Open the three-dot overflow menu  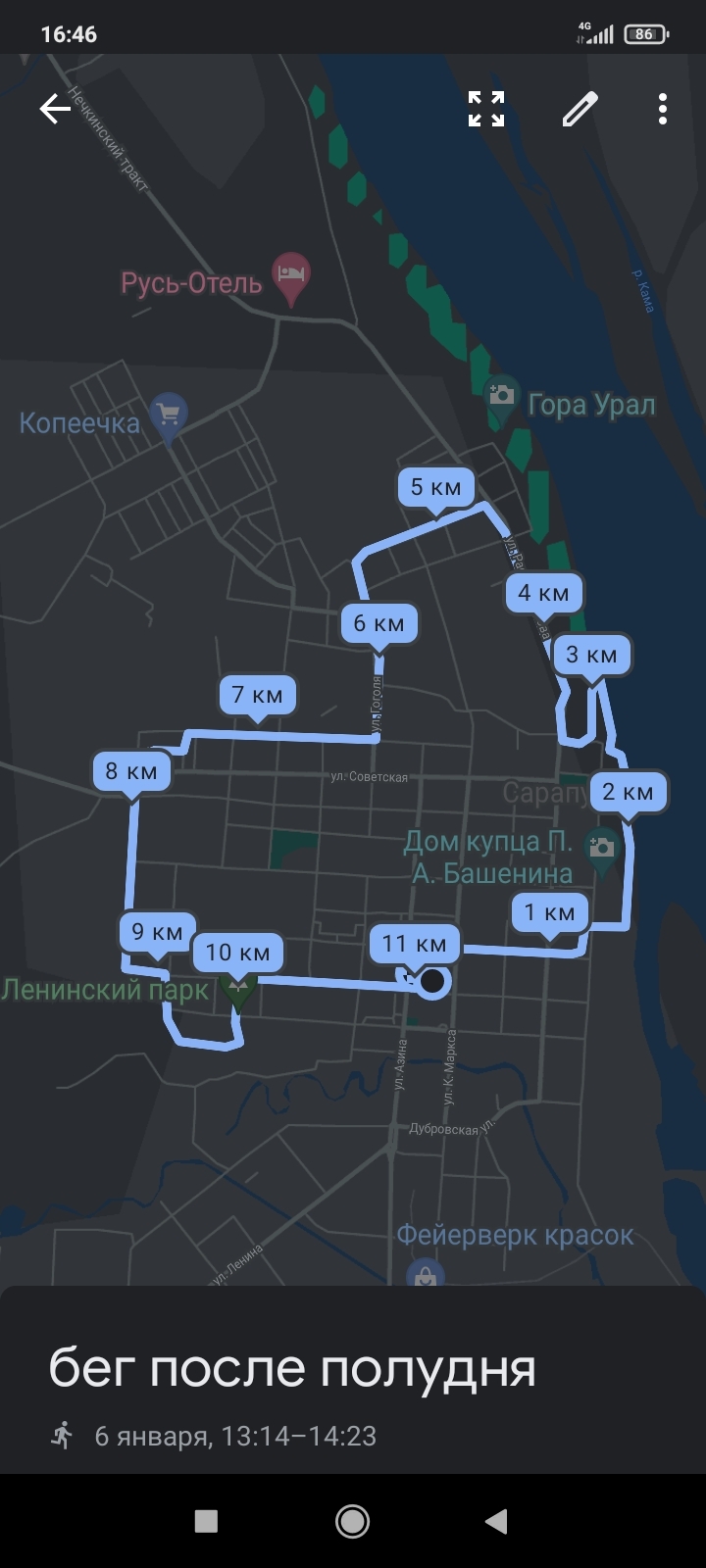663,109
